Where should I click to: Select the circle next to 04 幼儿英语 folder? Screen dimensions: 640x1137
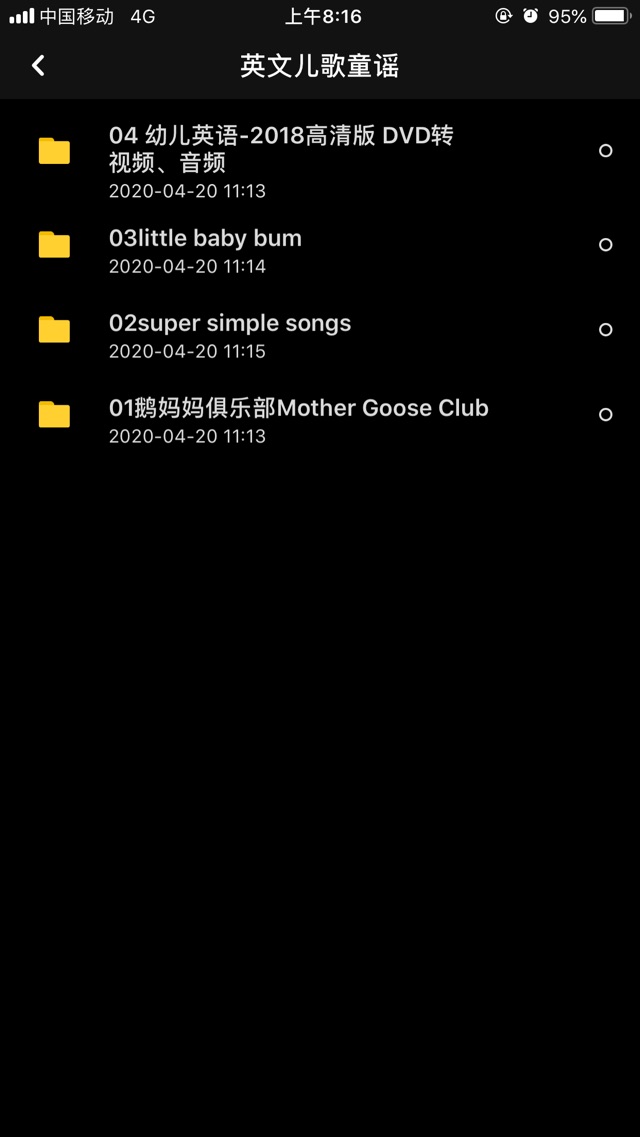click(x=605, y=151)
